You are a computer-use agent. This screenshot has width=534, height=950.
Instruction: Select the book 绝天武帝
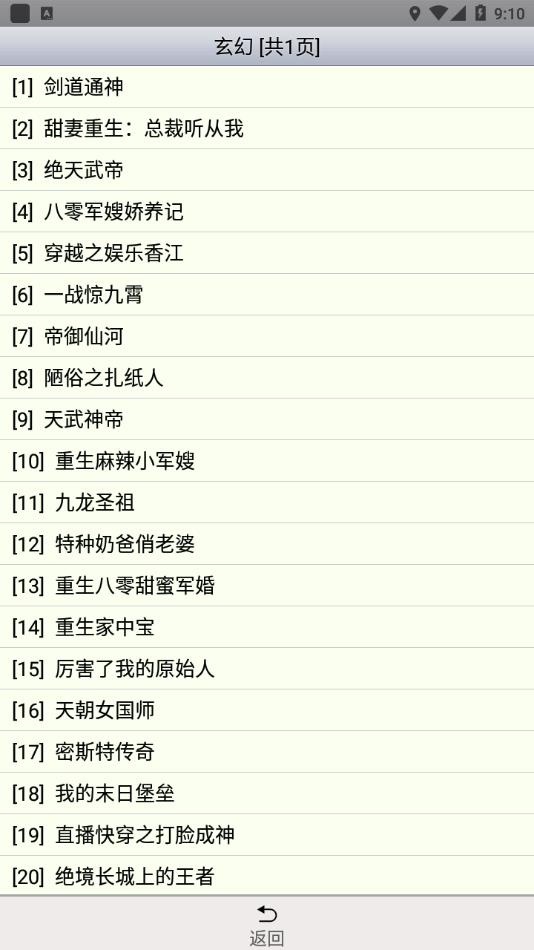(x=267, y=170)
